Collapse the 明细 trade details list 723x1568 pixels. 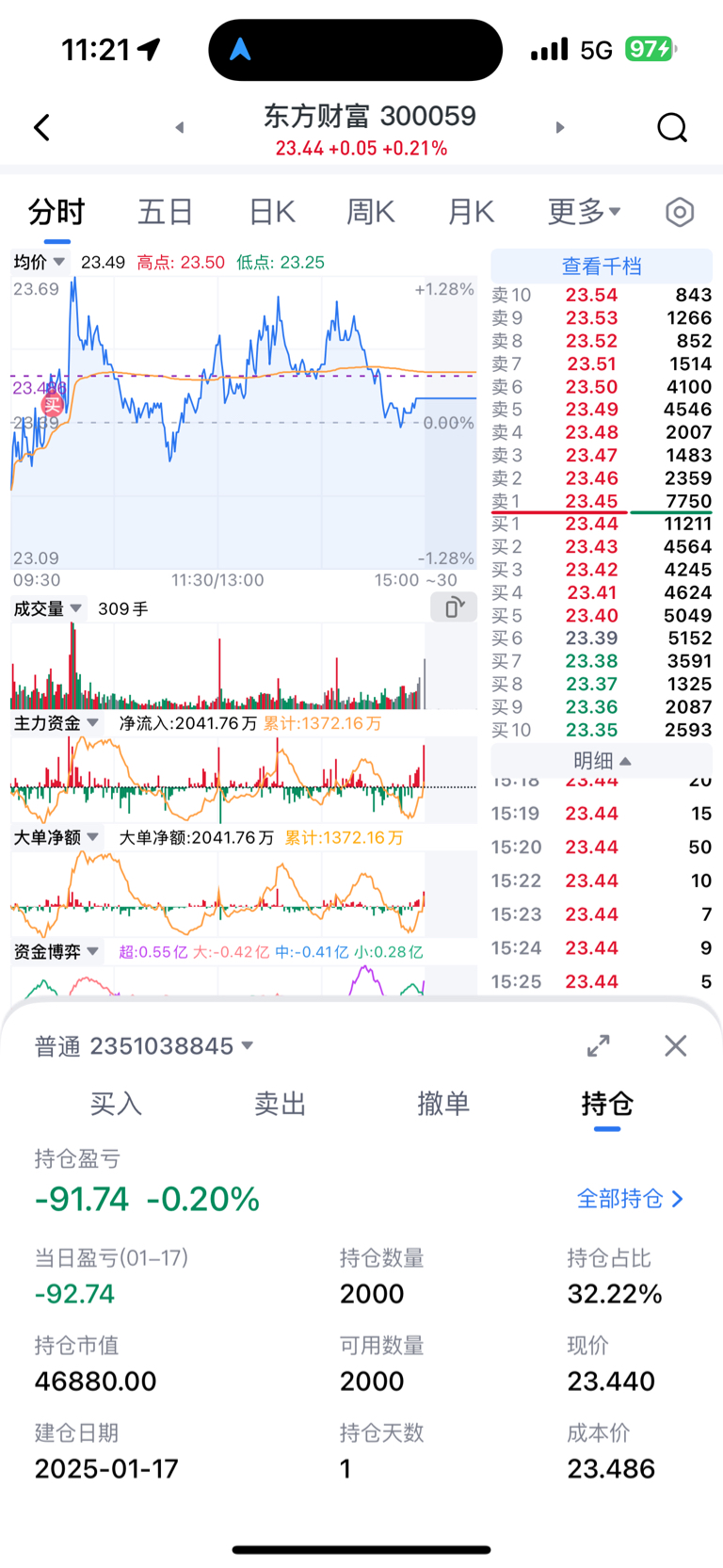point(602,760)
